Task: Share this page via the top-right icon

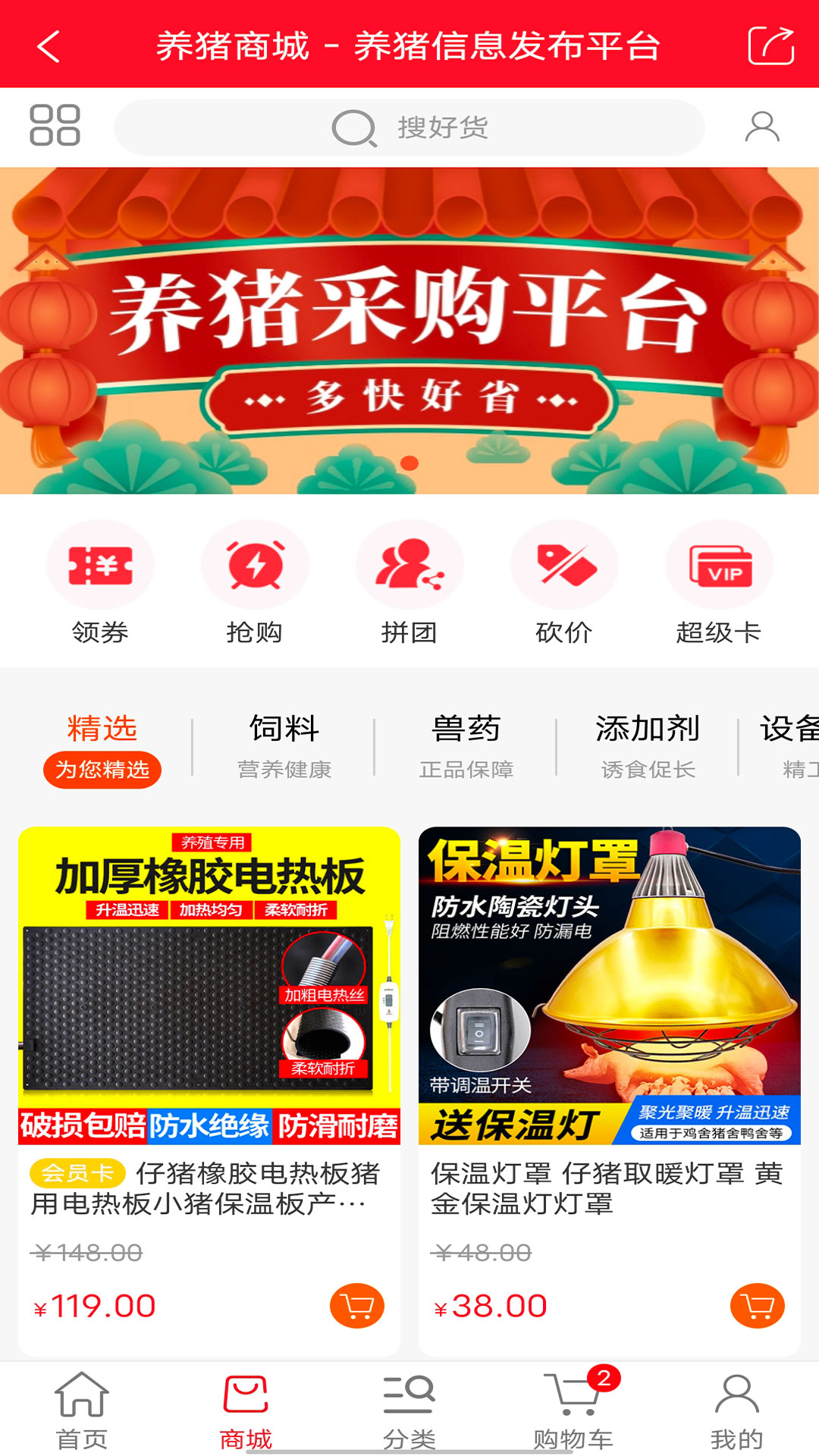Action: pos(770,45)
